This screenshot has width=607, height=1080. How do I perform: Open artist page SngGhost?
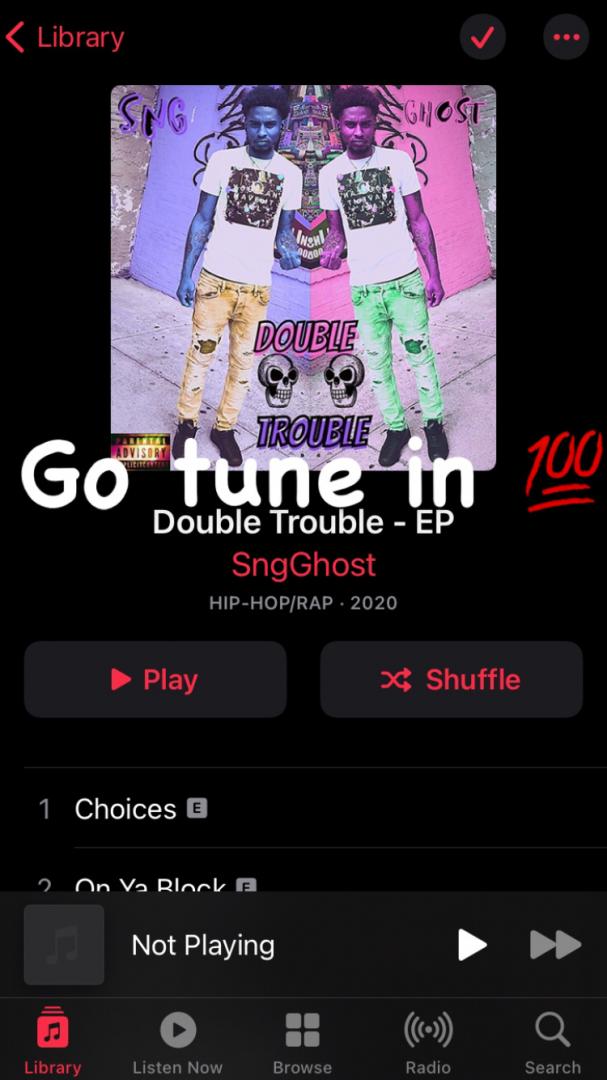304,564
